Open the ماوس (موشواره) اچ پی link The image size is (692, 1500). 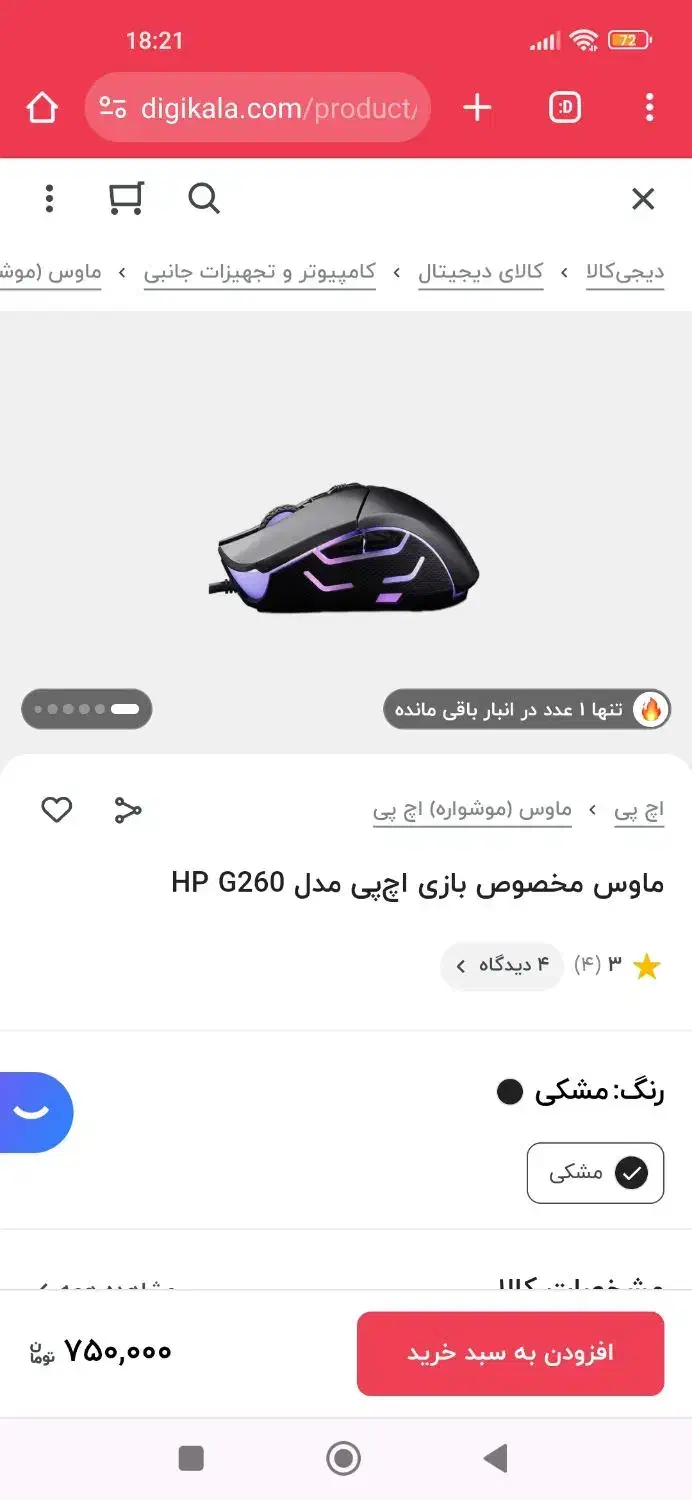tap(473, 810)
